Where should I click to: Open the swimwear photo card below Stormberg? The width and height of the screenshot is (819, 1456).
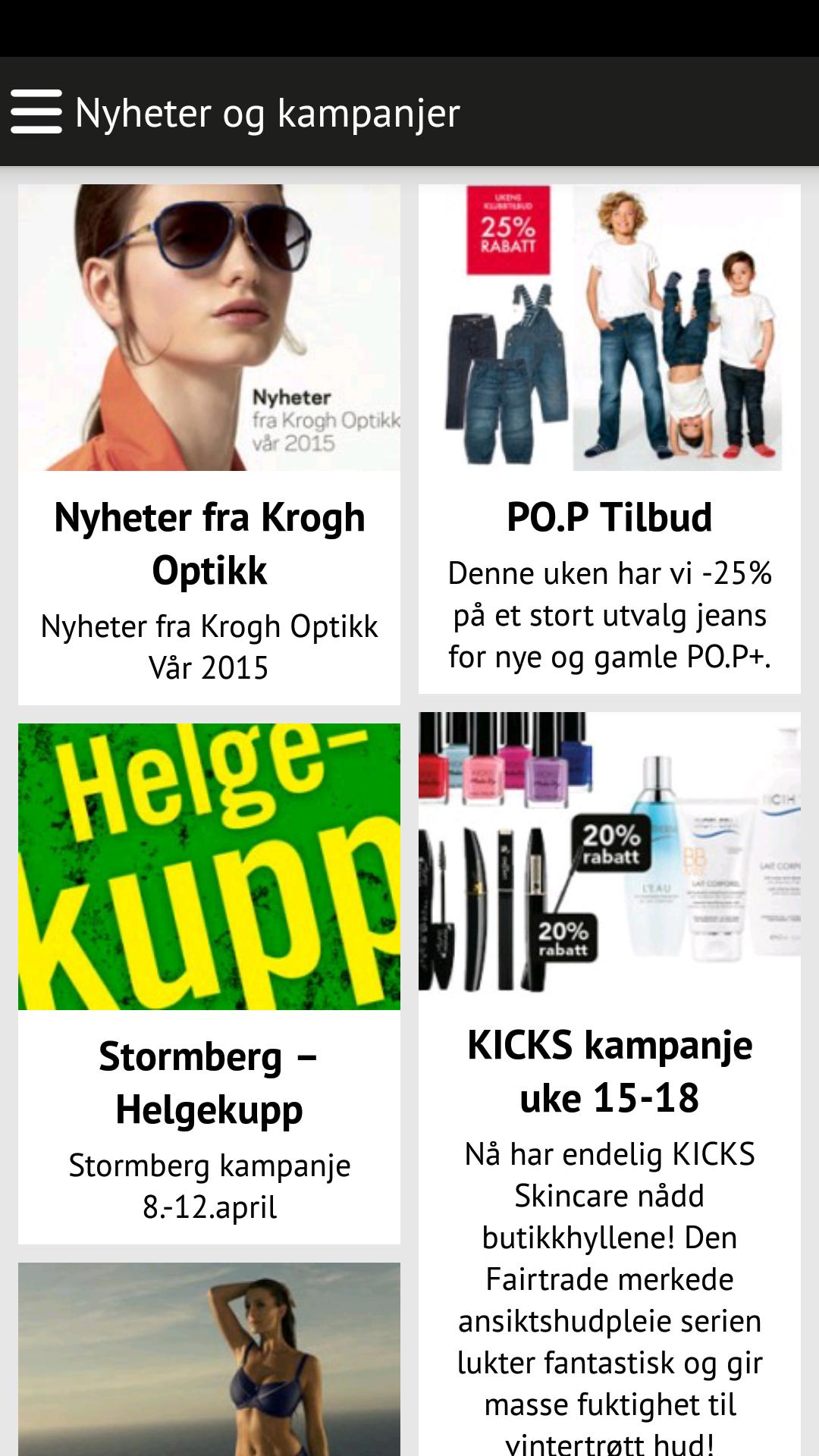pyautogui.click(x=209, y=1359)
